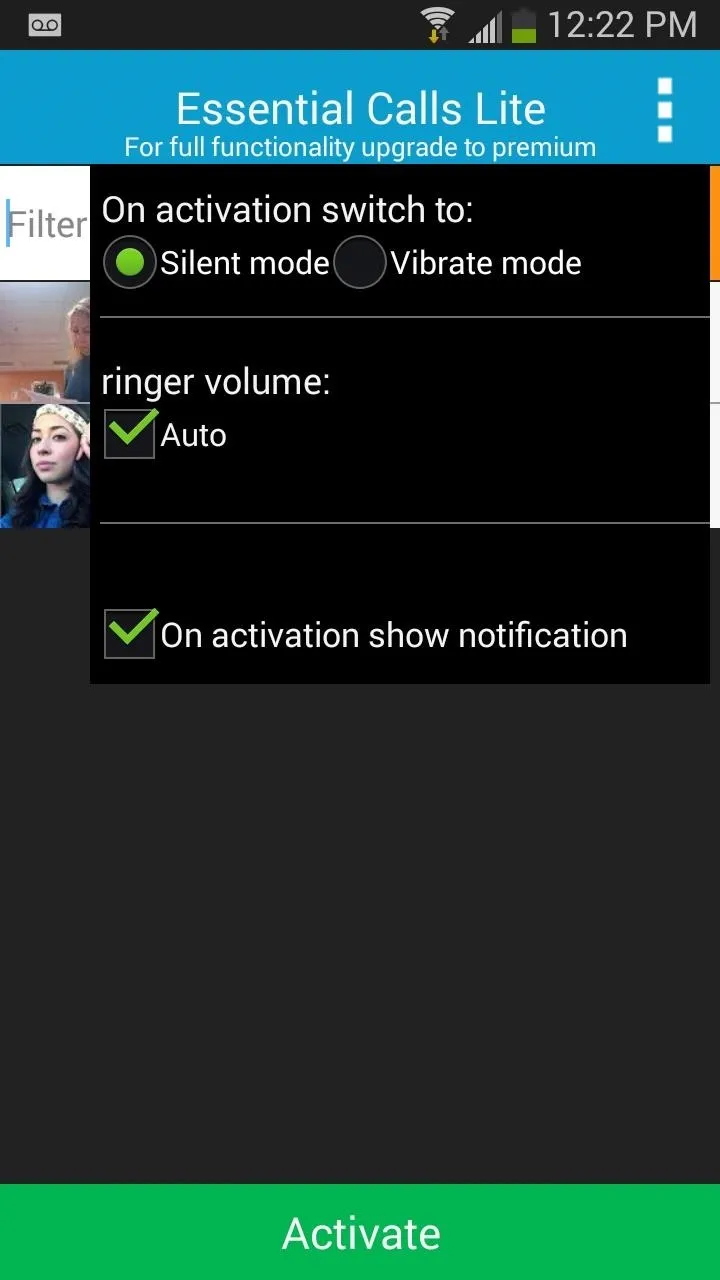Viewport: 720px width, 1280px height.
Task: Open the three-dot overflow menu
Action: coord(665,109)
